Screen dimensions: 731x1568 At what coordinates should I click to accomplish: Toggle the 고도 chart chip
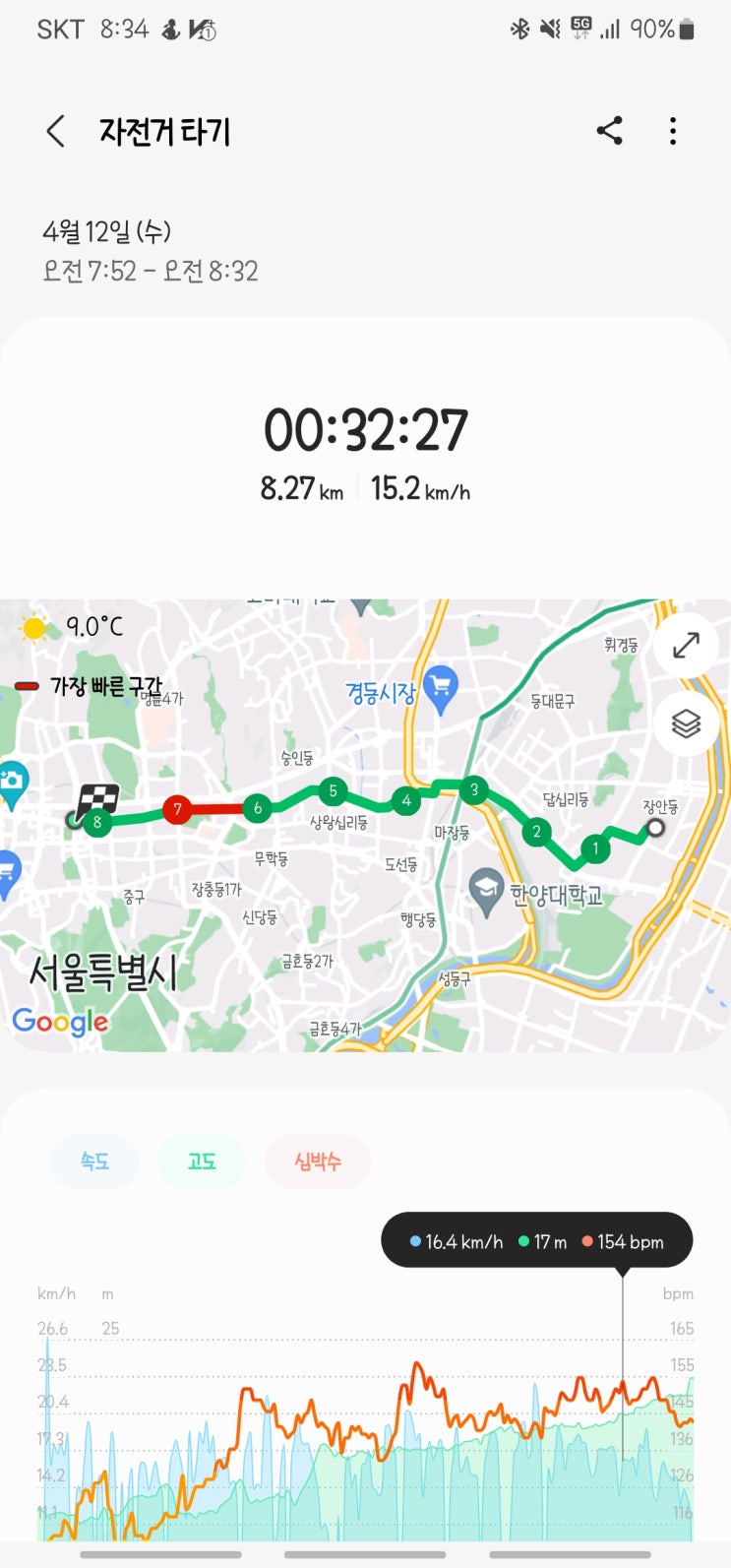(x=202, y=1161)
